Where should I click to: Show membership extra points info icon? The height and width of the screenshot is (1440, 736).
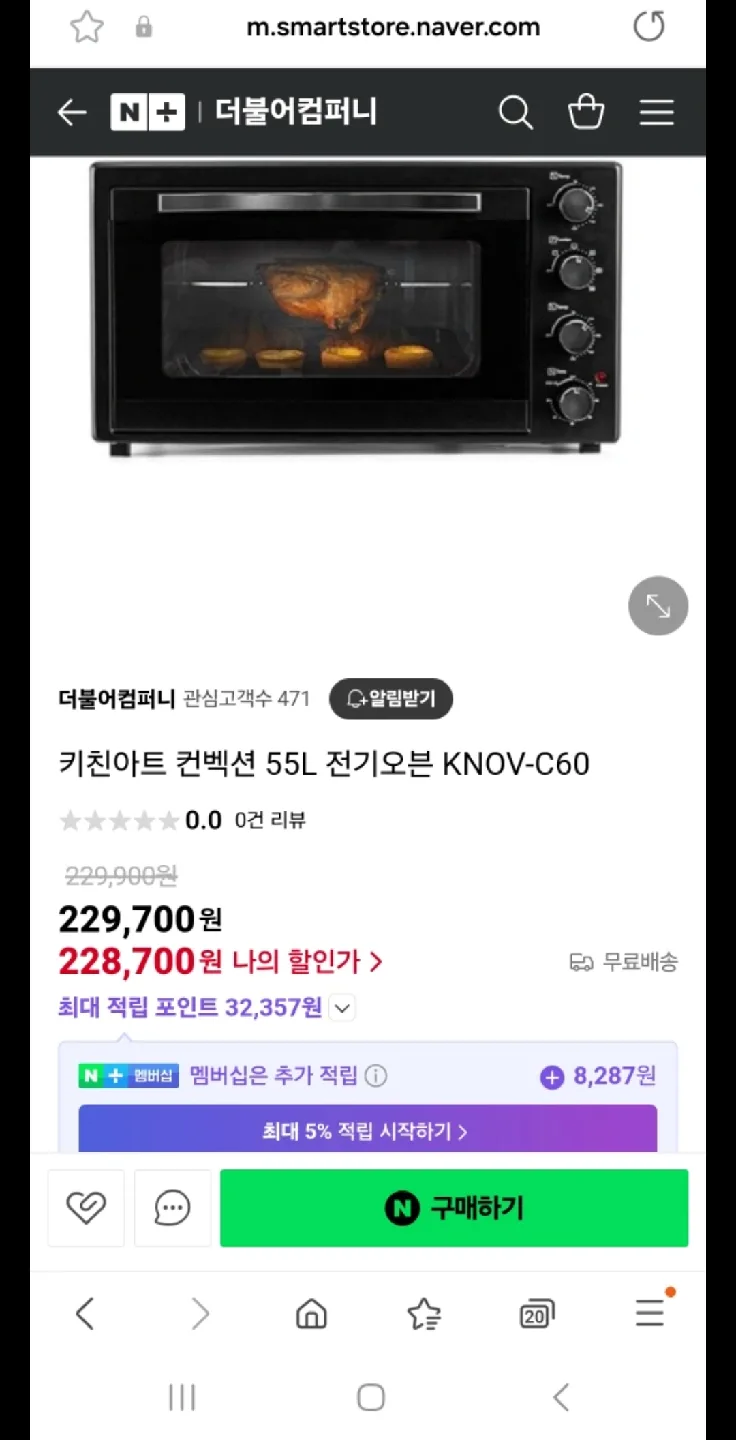coord(376,1076)
